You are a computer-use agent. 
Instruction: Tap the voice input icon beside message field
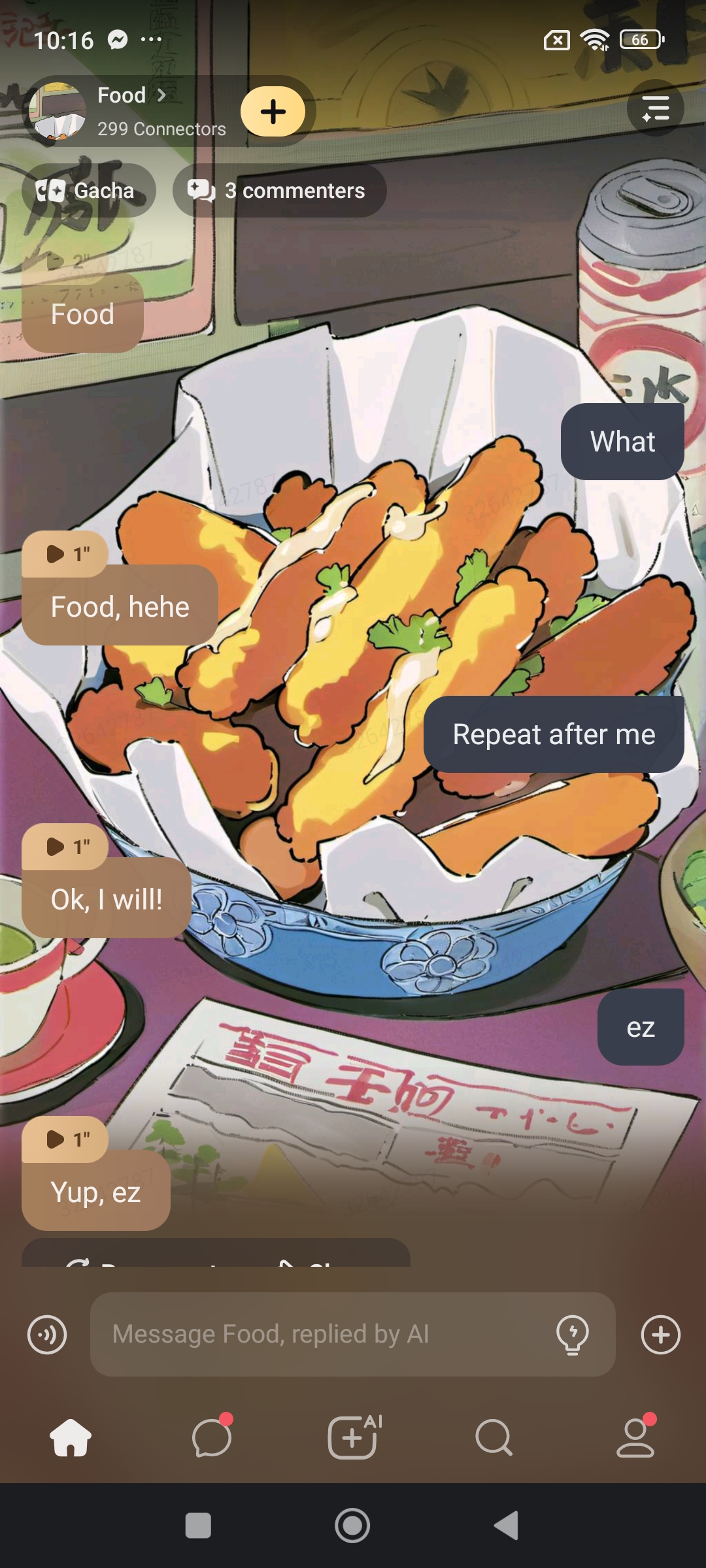[x=47, y=1334]
